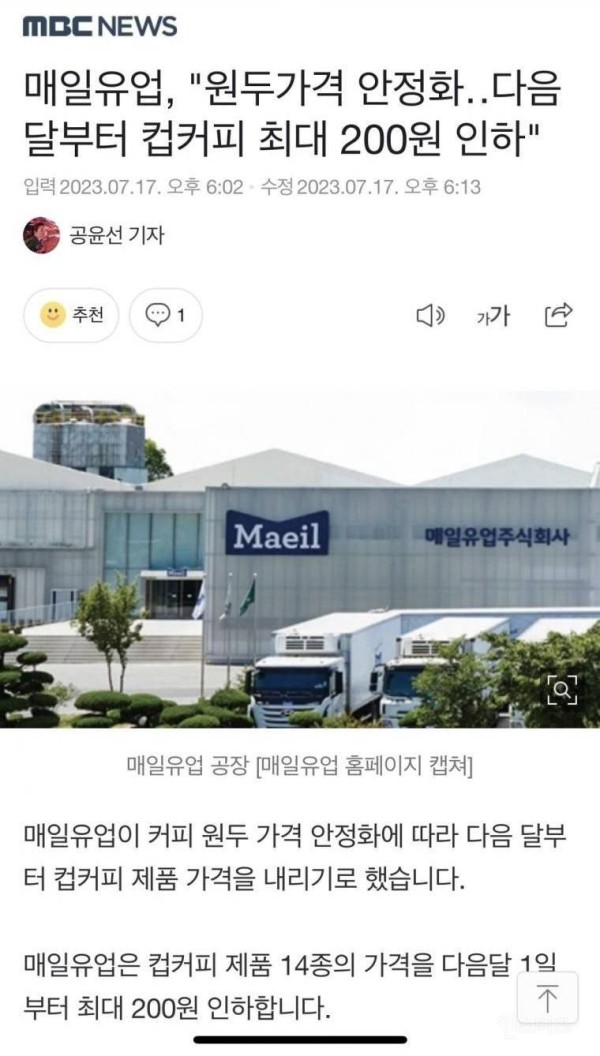Screen dimensions: 600x1056
Task: Share this article
Action: [x=558, y=316]
